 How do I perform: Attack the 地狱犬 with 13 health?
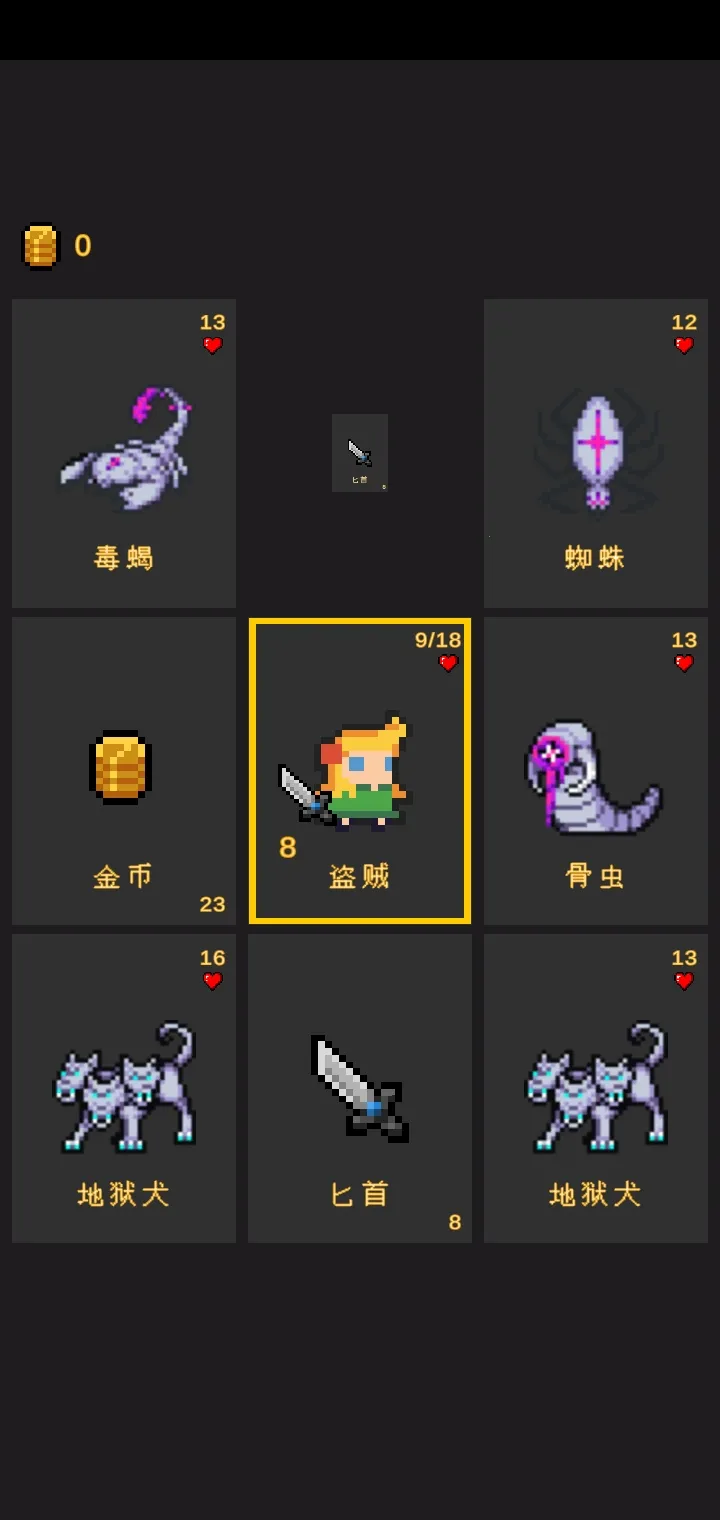coord(596,1088)
